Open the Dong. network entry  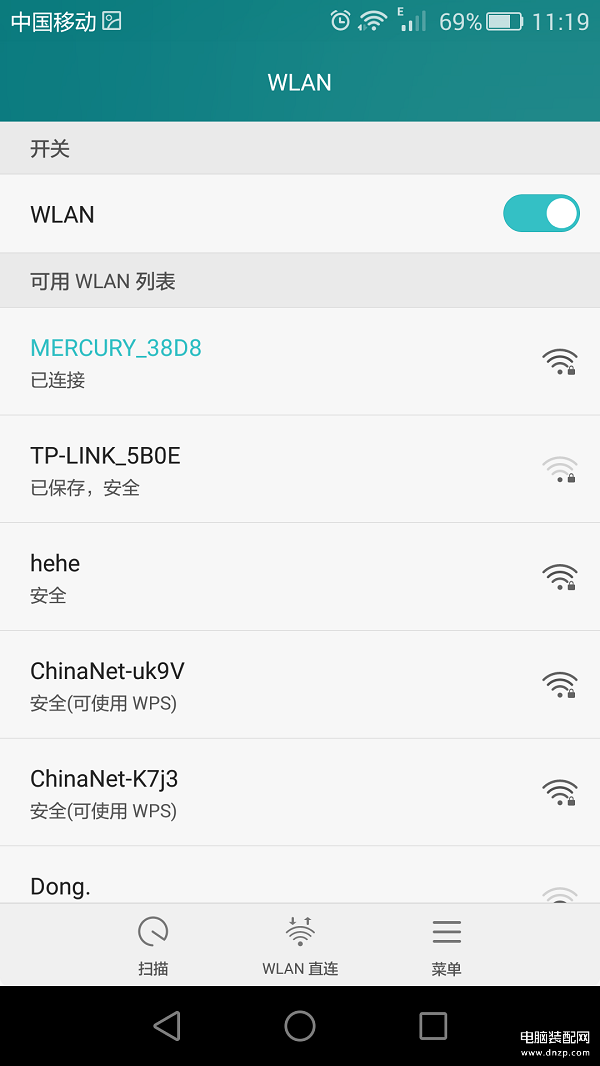click(x=300, y=875)
